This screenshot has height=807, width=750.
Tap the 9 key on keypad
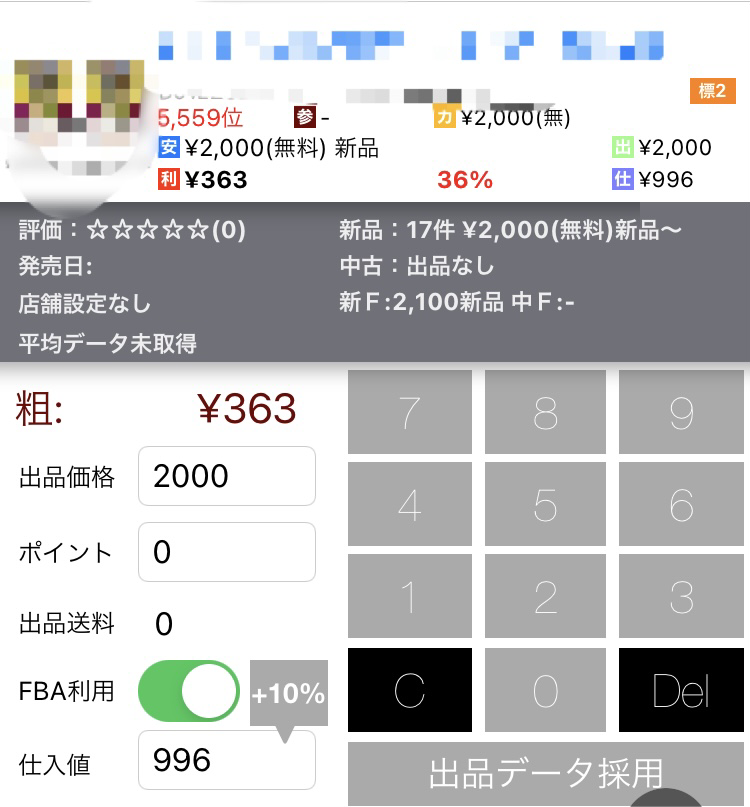click(x=681, y=412)
